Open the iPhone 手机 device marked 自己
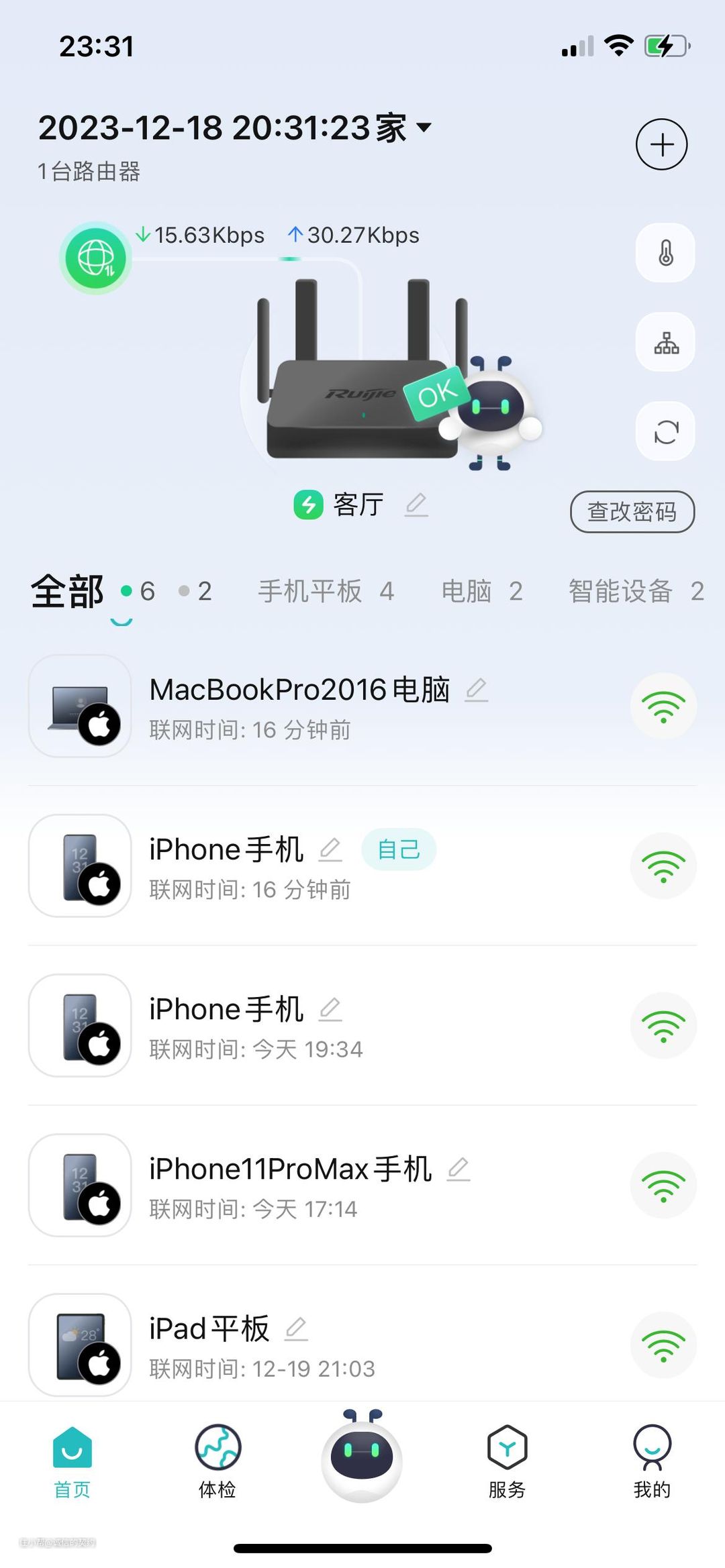 tap(226, 865)
